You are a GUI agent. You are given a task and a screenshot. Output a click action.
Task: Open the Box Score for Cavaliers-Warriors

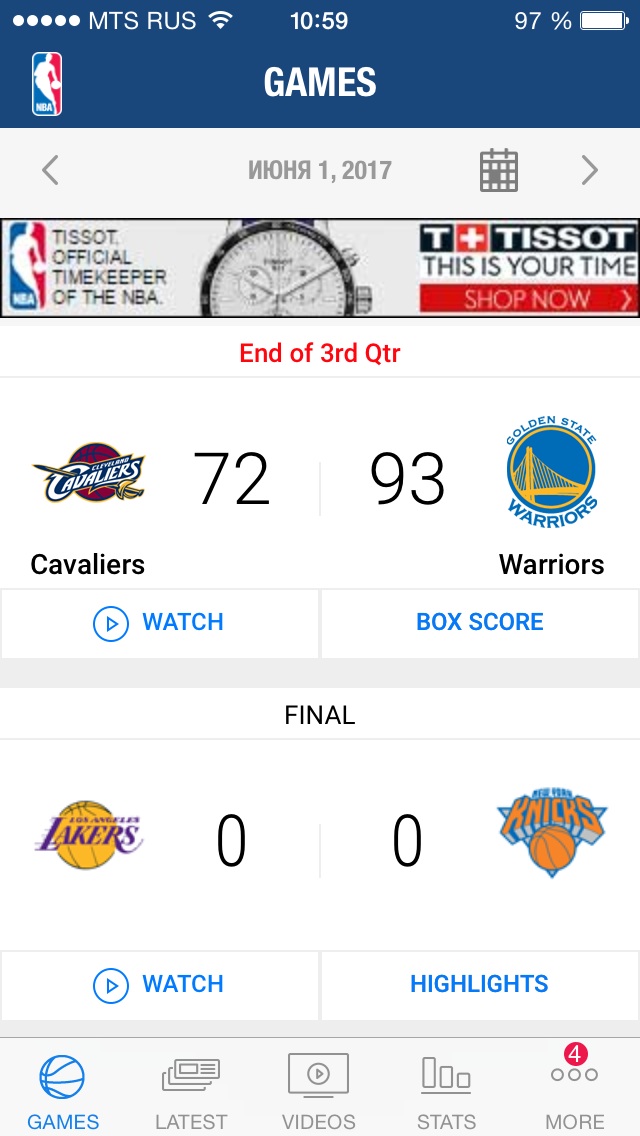tap(480, 623)
